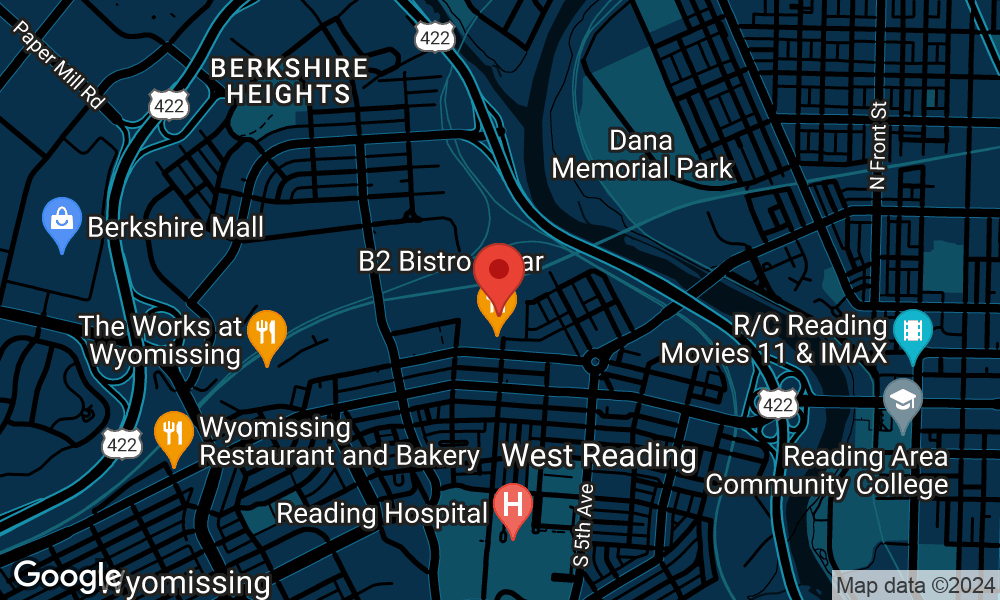The width and height of the screenshot is (1000, 600).
Task: Open R/C Reading Movies 11 & IMAX pin
Action: [913, 337]
